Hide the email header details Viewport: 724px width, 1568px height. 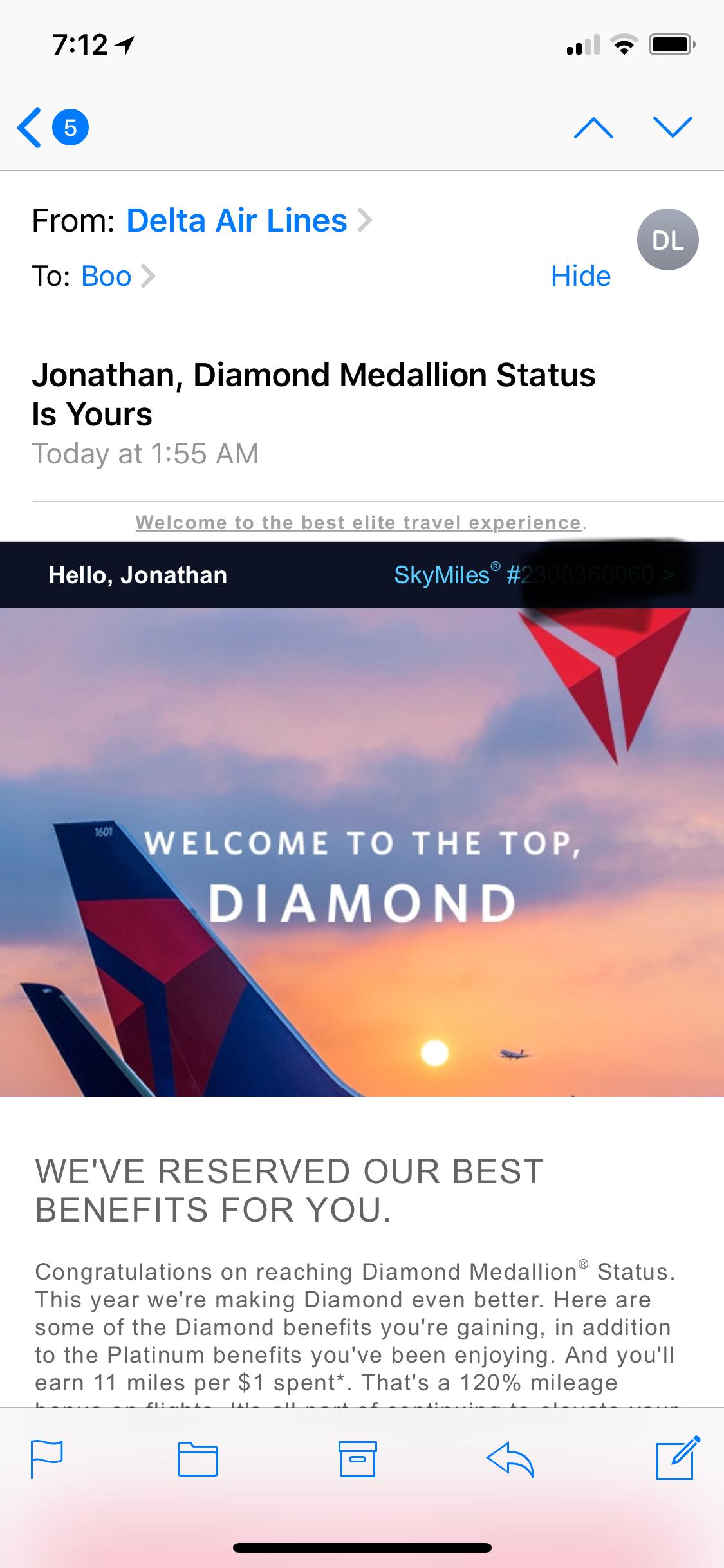580,276
